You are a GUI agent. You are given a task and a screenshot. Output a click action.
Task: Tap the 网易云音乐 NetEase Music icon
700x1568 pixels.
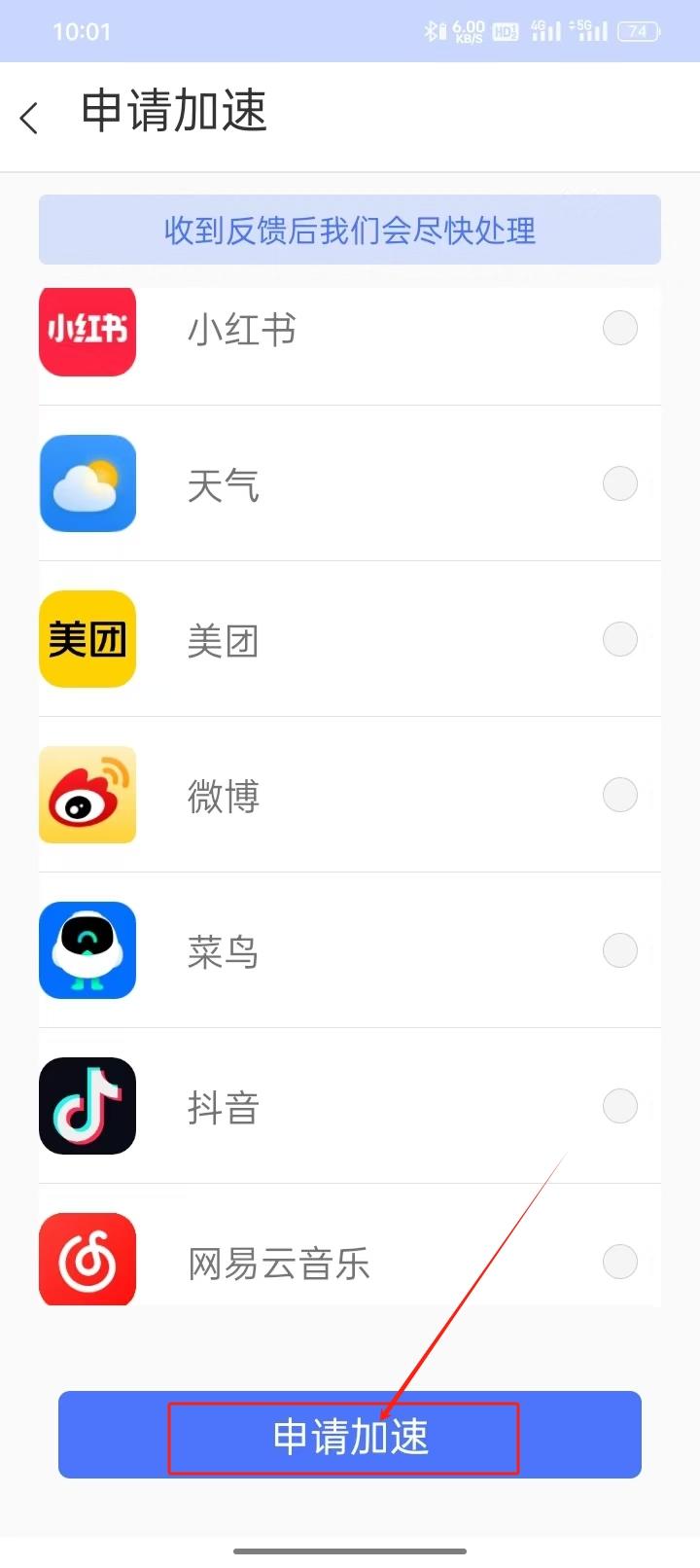coord(87,1260)
